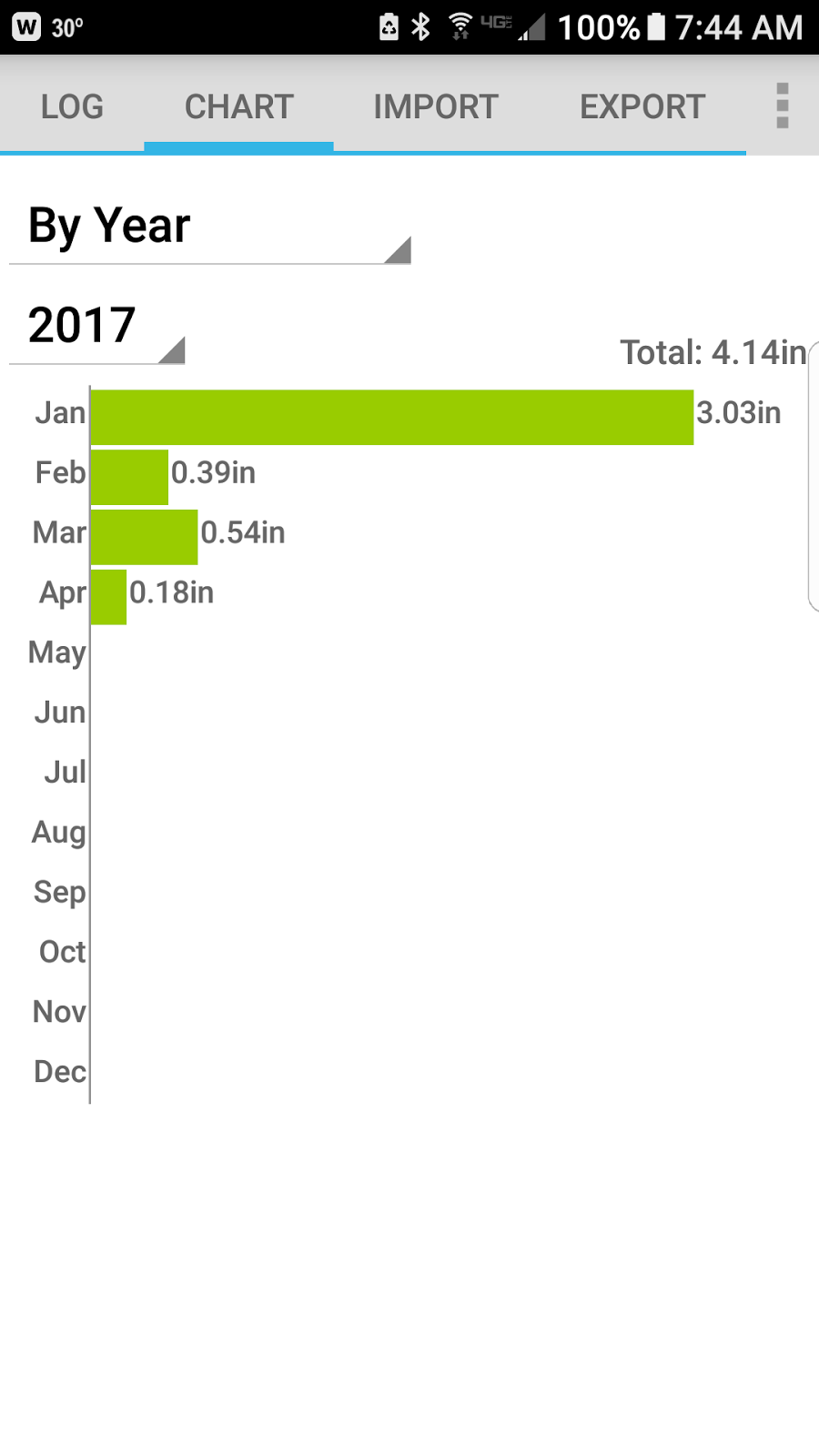
Task: Go to the EXPORT tab
Action: [x=642, y=106]
